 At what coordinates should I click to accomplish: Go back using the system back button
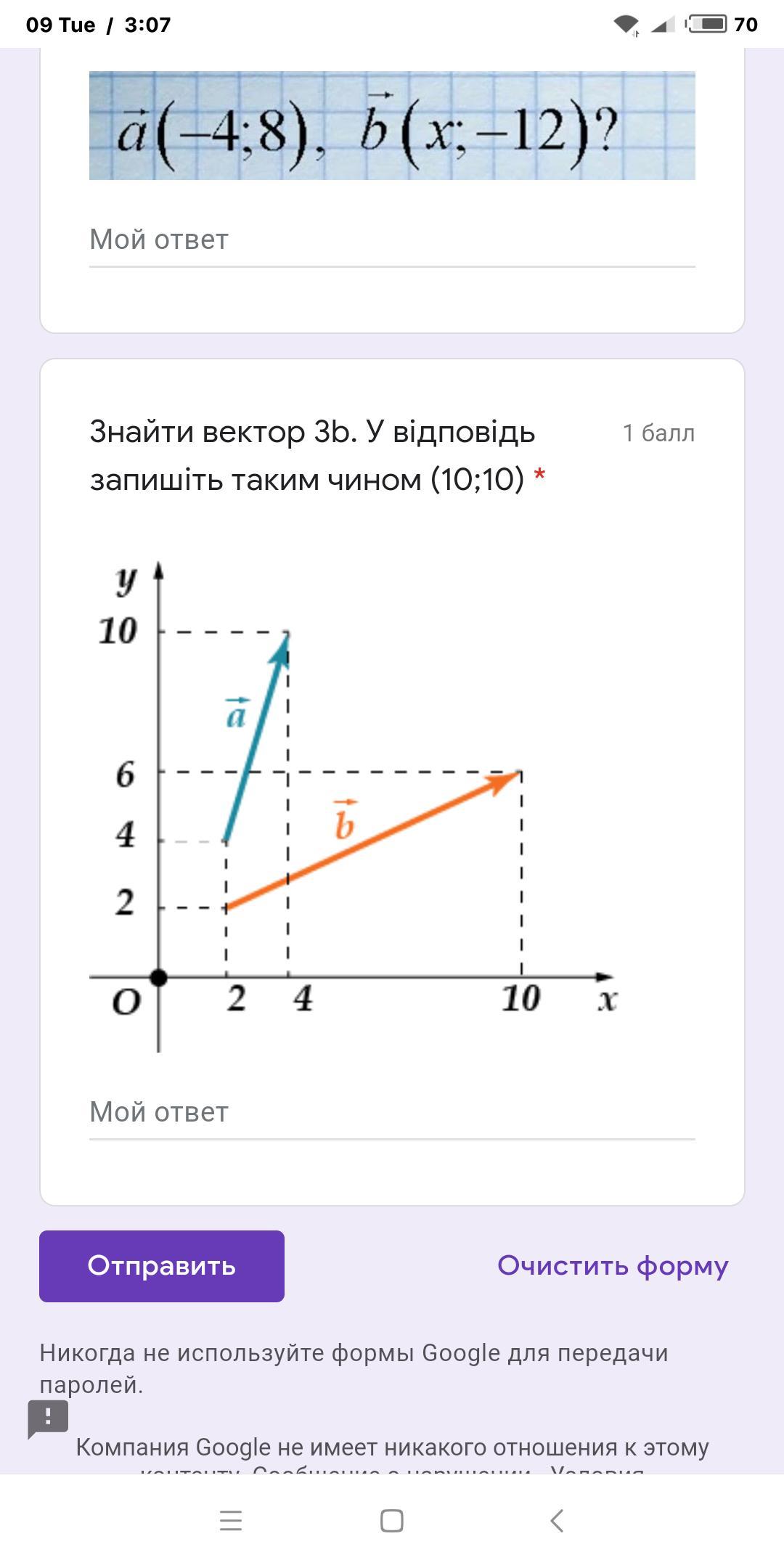point(557,1521)
